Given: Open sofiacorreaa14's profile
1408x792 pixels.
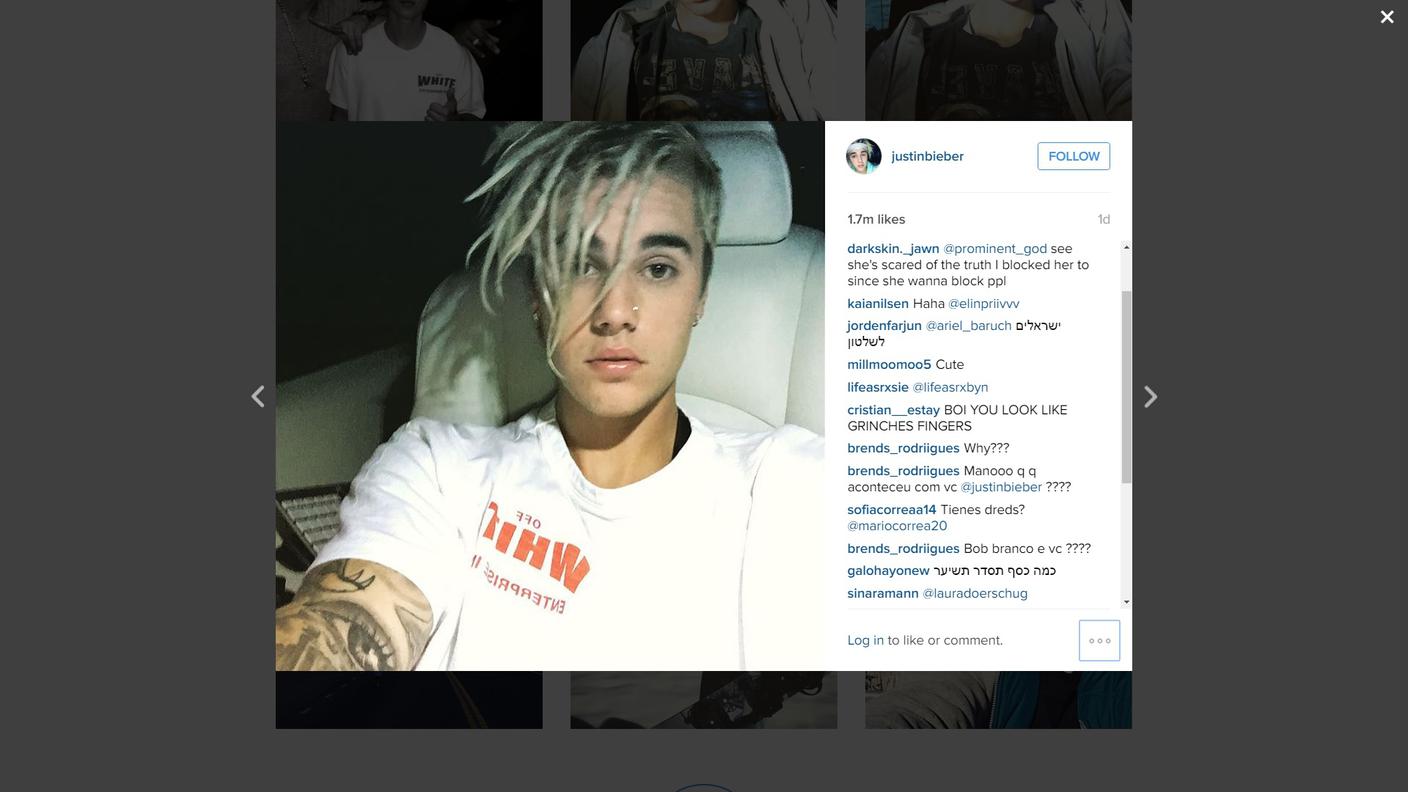Looking at the screenshot, I should [891, 509].
